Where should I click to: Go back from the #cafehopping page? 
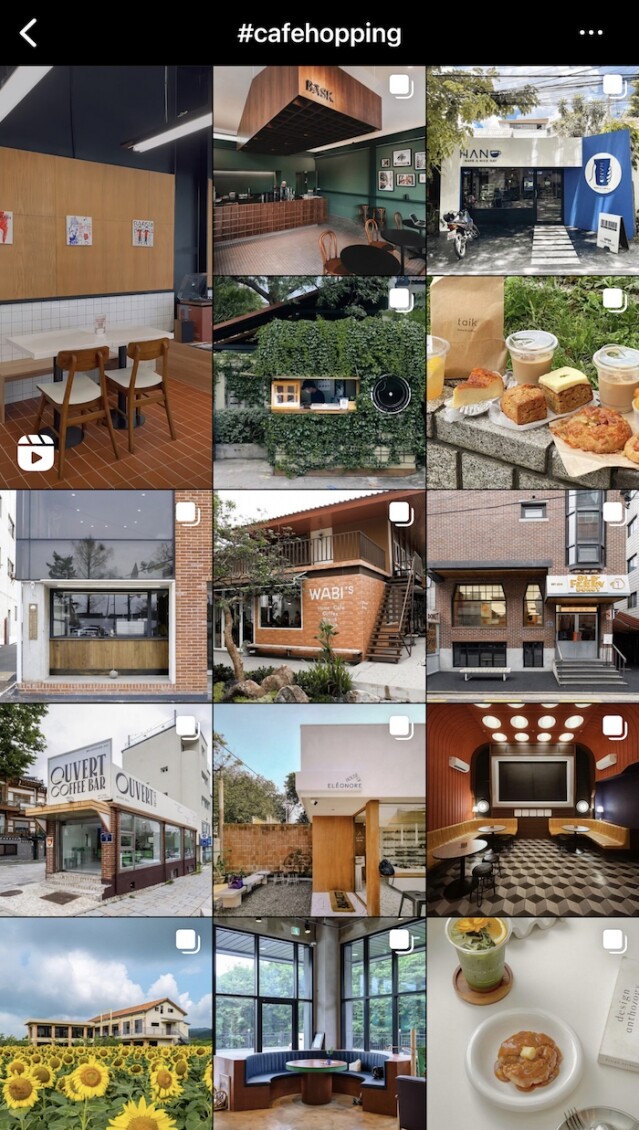click(x=28, y=33)
